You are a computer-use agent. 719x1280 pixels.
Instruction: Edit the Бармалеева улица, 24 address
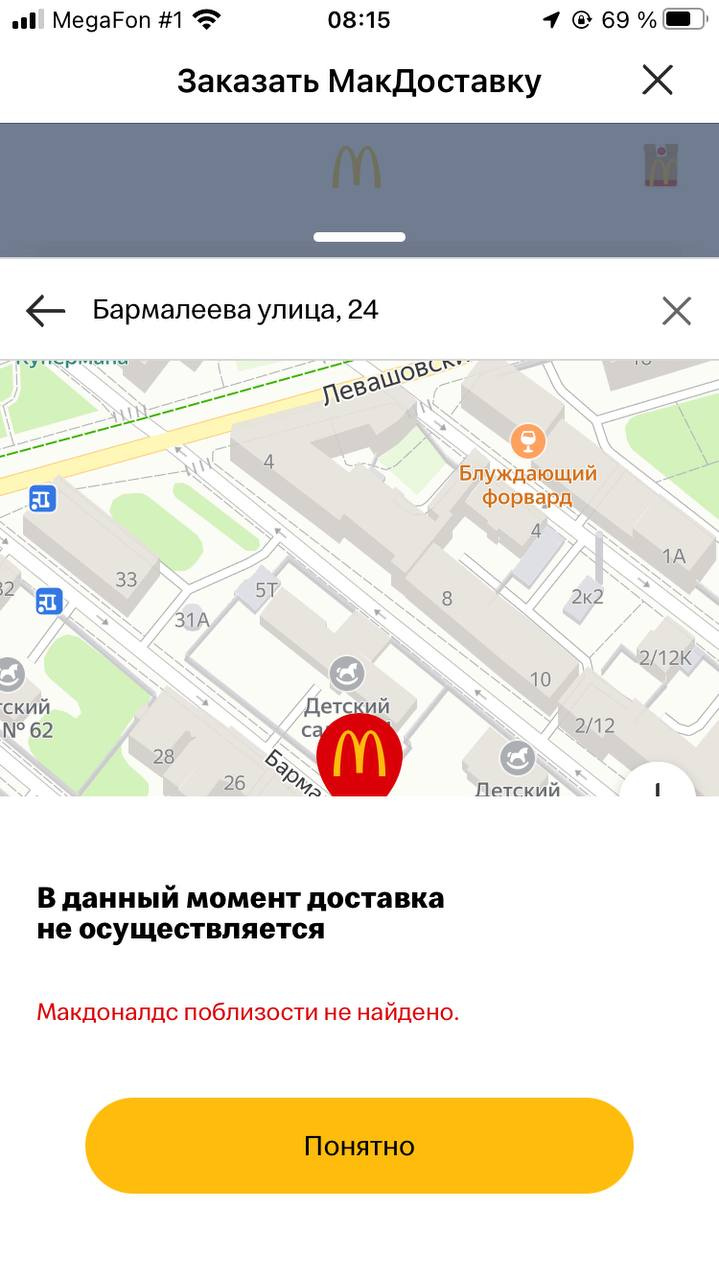click(x=300, y=310)
